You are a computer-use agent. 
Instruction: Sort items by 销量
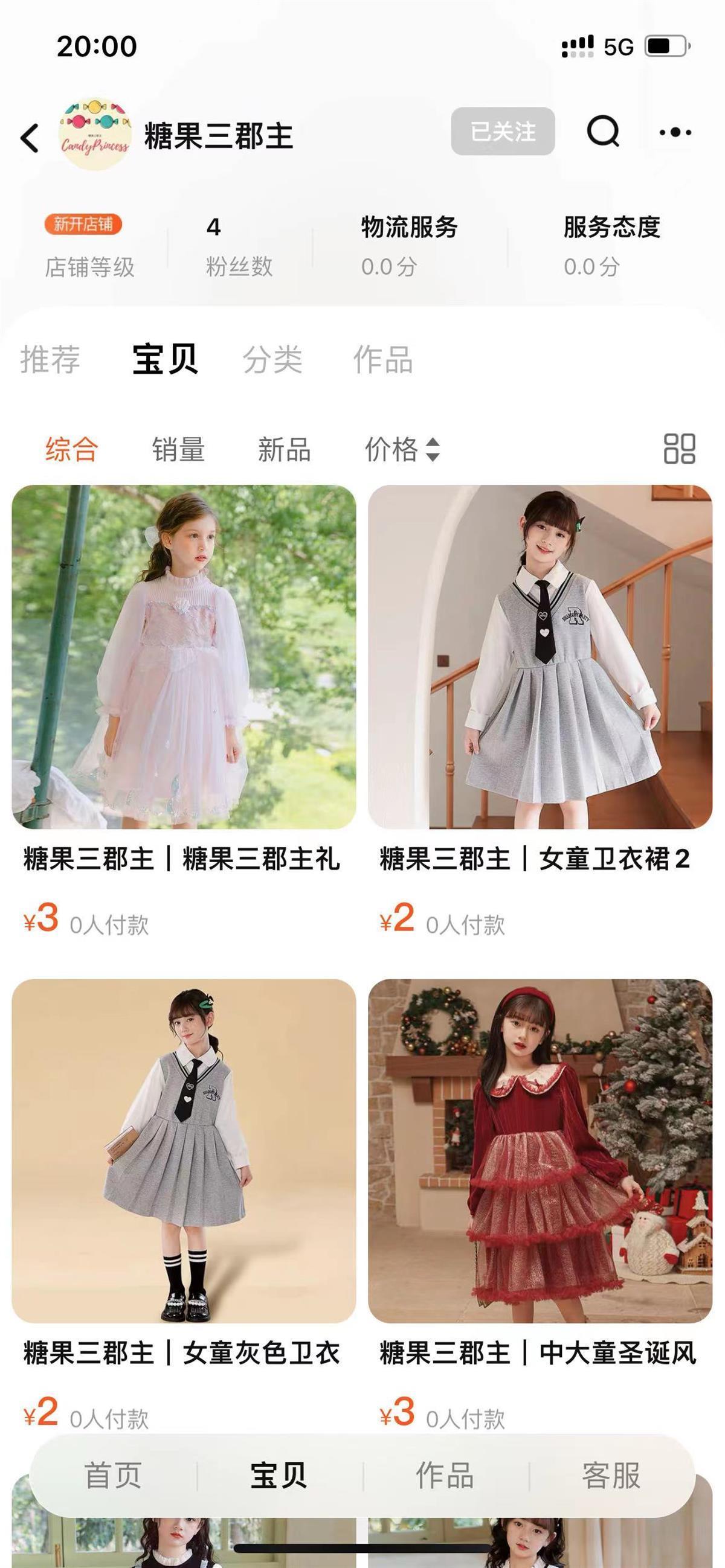point(178,449)
